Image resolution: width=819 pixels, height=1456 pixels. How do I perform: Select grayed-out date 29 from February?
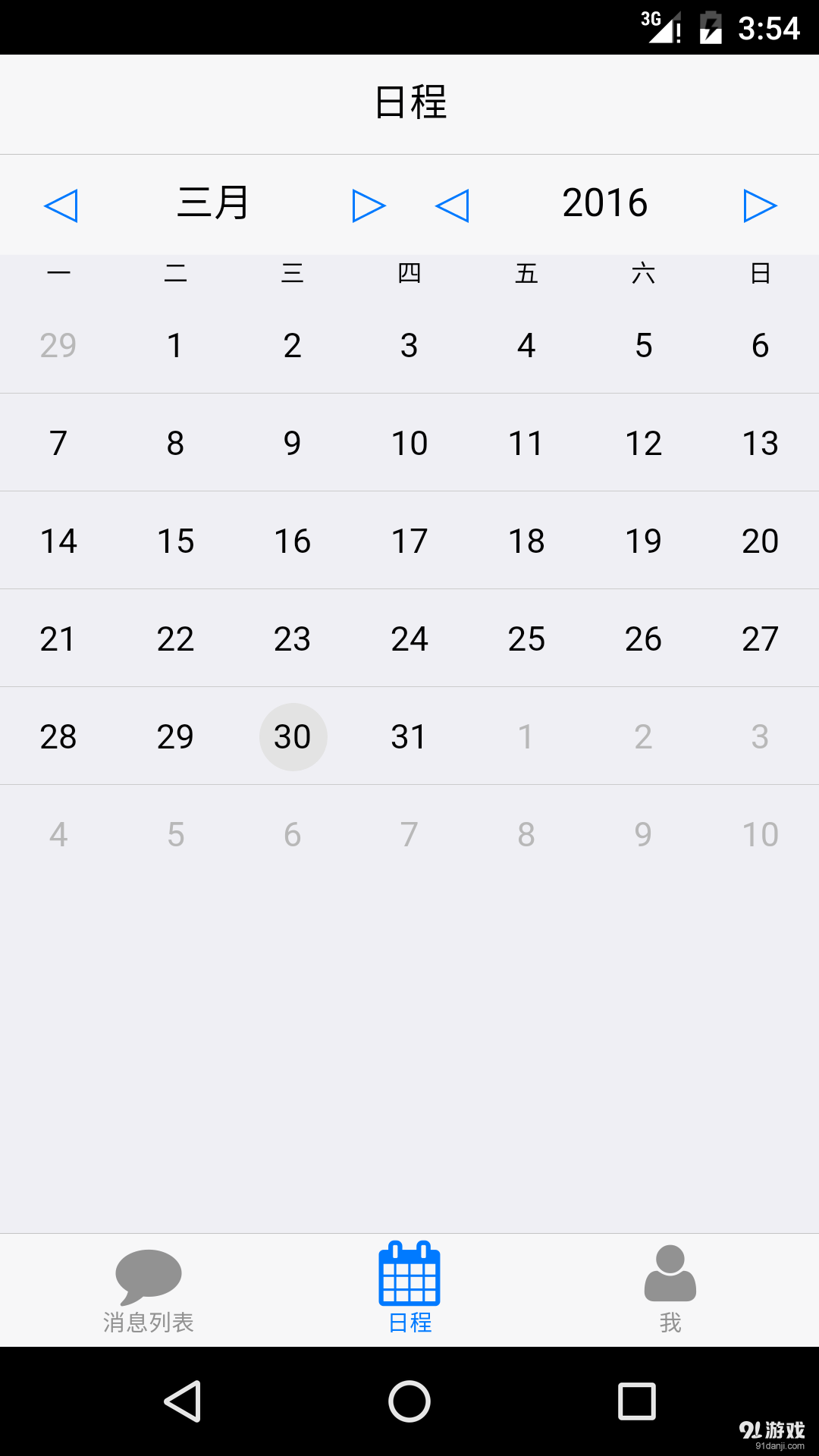(58, 345)
